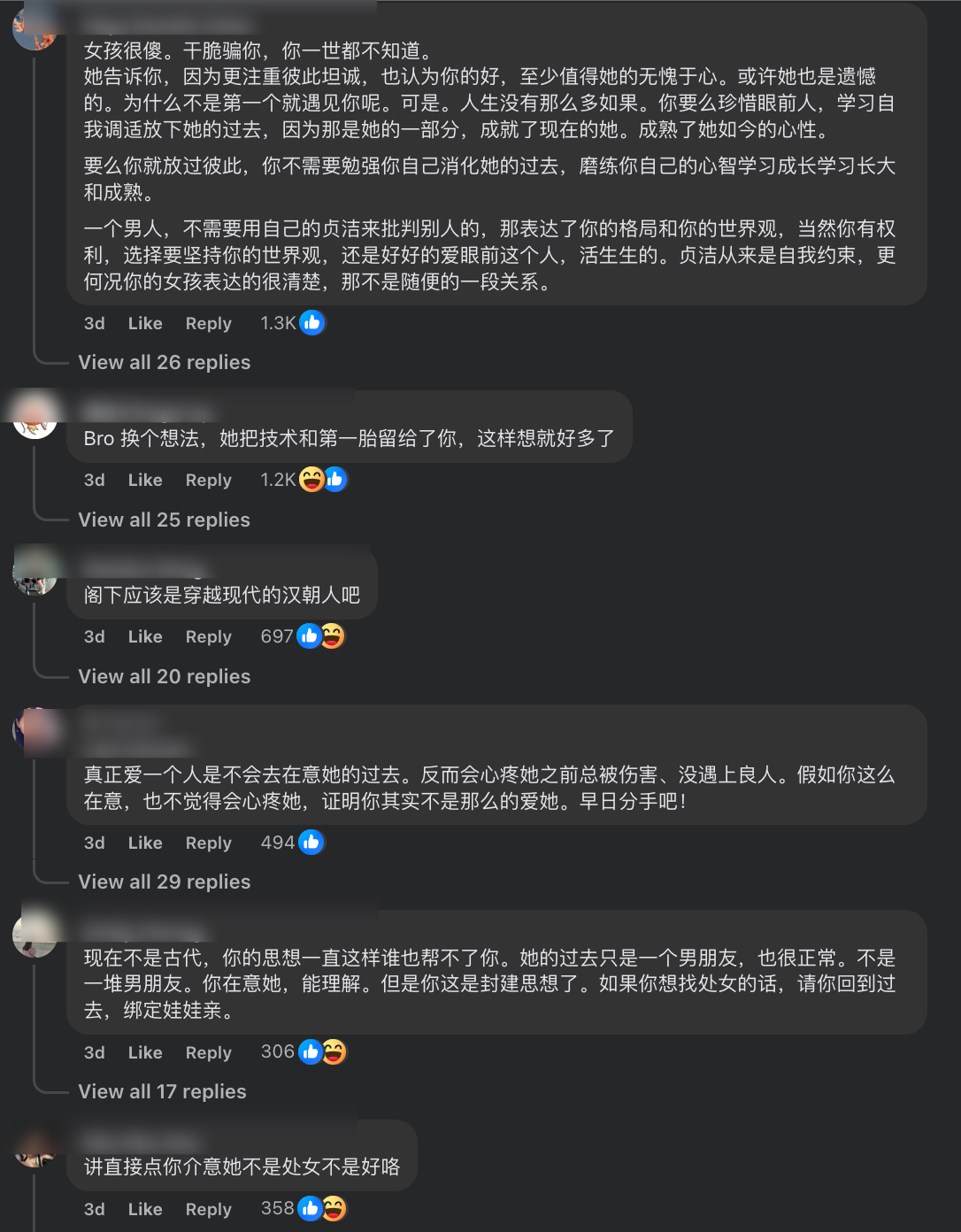The width and height of the screenshot is (961, 1232).
Task: Reply to the comment with 494 reactions
Action: tap(208, 843)
